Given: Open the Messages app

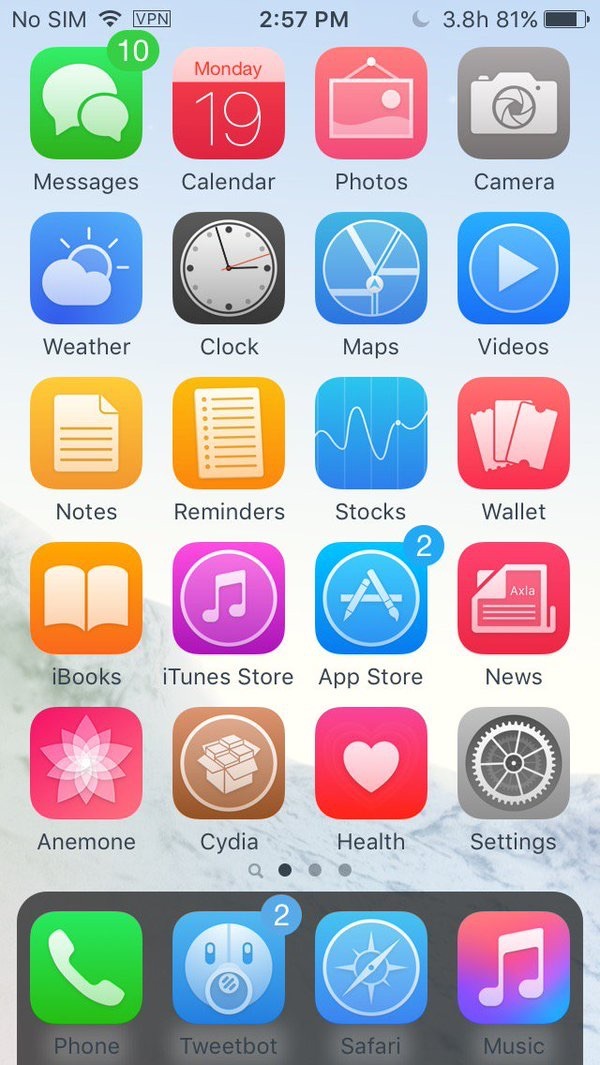Looking at the screenshot, I should (86, 104).
